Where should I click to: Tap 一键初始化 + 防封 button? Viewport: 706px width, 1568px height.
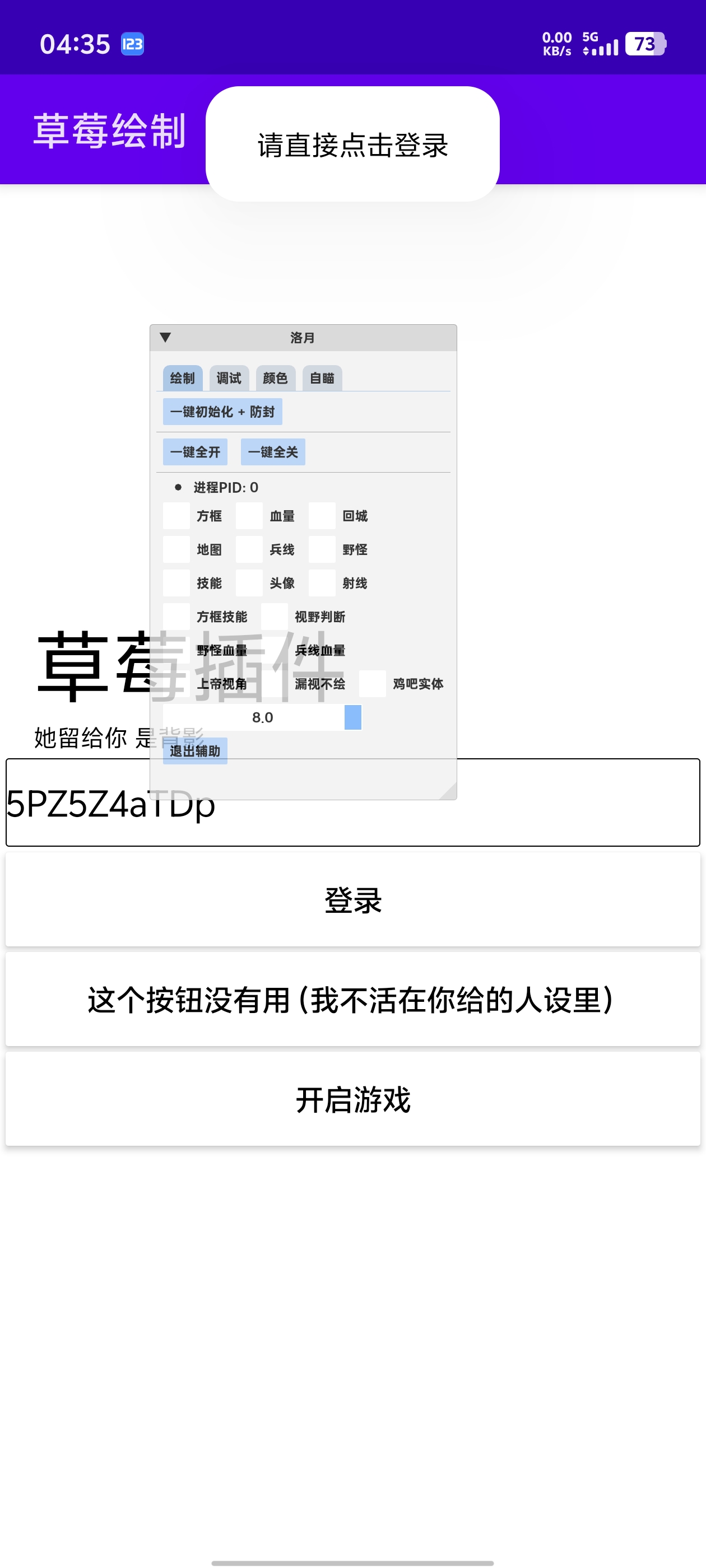222,412
